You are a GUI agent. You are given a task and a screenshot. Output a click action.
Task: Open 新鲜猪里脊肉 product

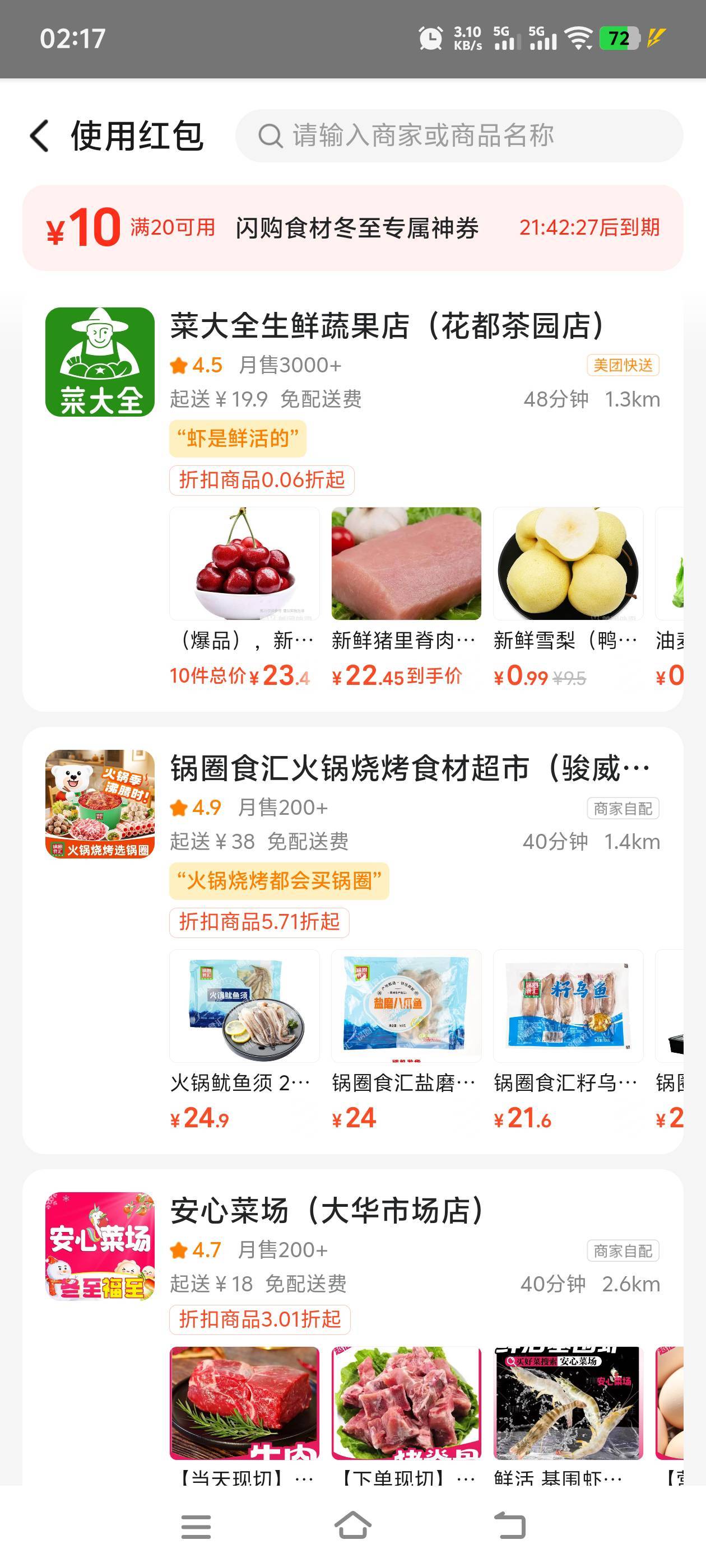coord(406,564)
